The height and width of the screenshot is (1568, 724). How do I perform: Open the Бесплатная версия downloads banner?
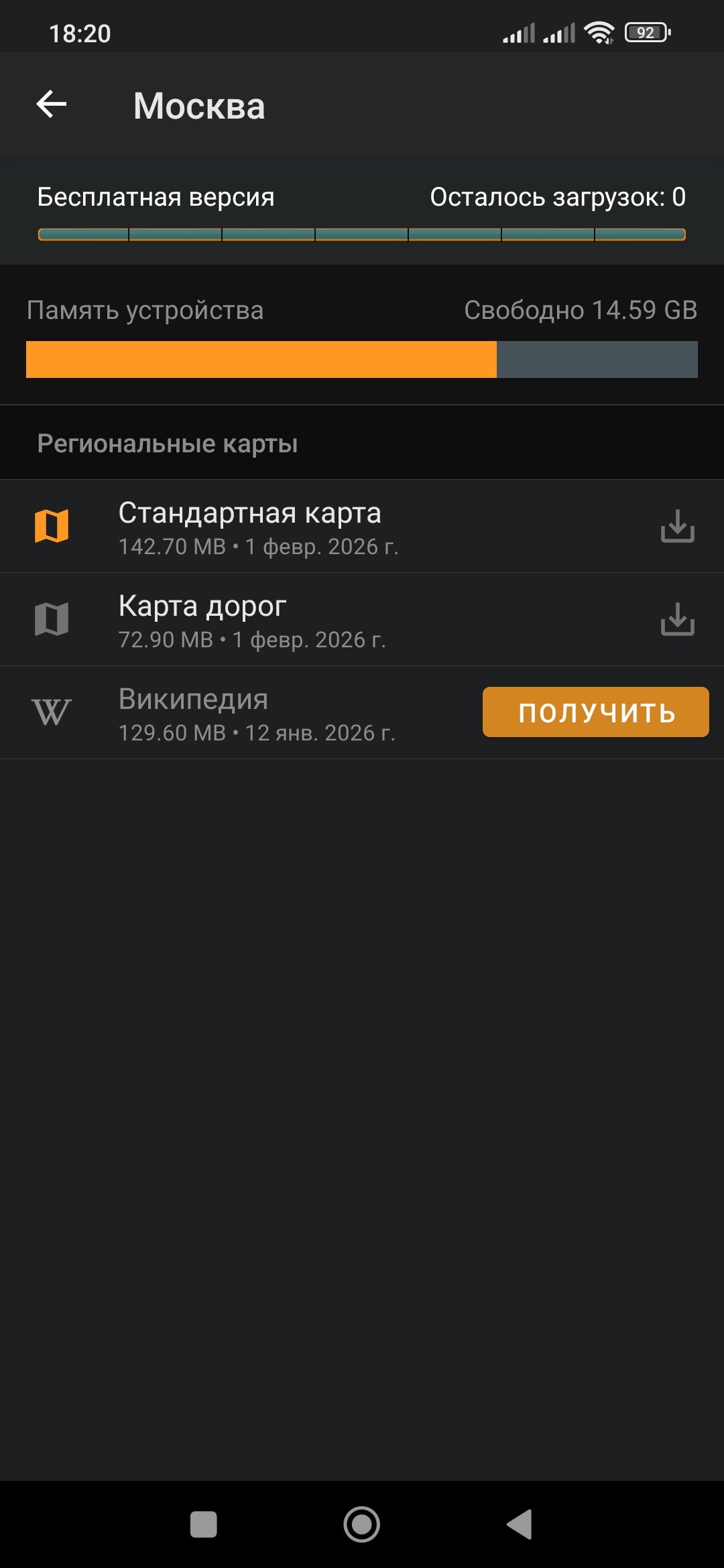point(362,211)
